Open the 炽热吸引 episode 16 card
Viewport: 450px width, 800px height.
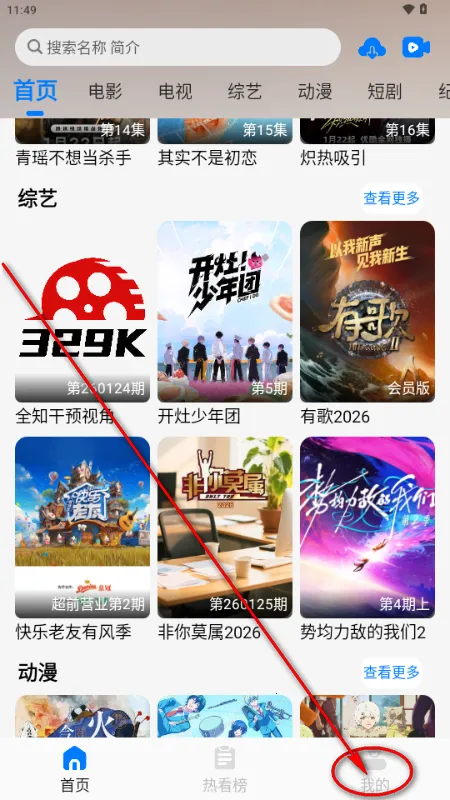coord(367,142)
